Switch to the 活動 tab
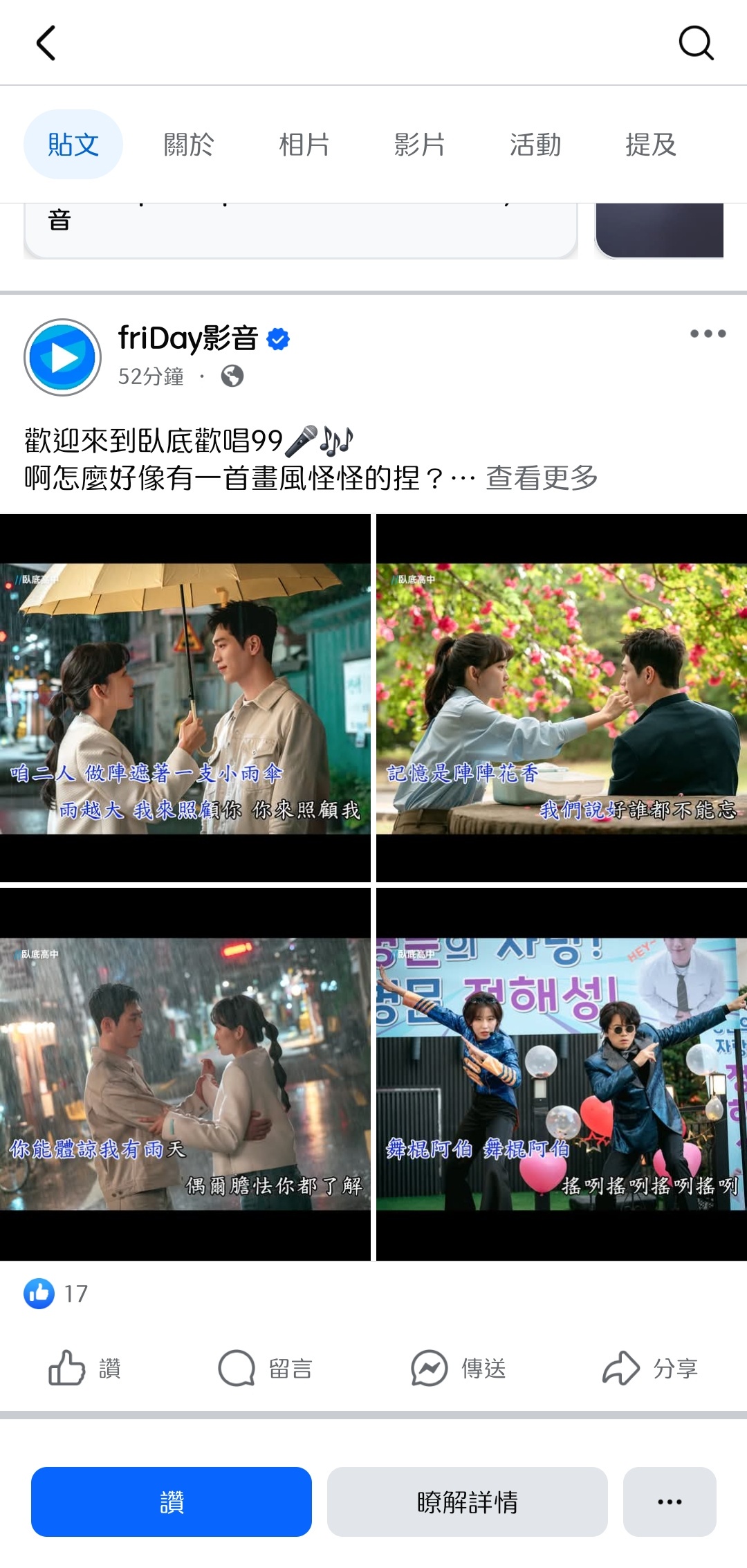The image size is (747, 1568). click(535, 145)
